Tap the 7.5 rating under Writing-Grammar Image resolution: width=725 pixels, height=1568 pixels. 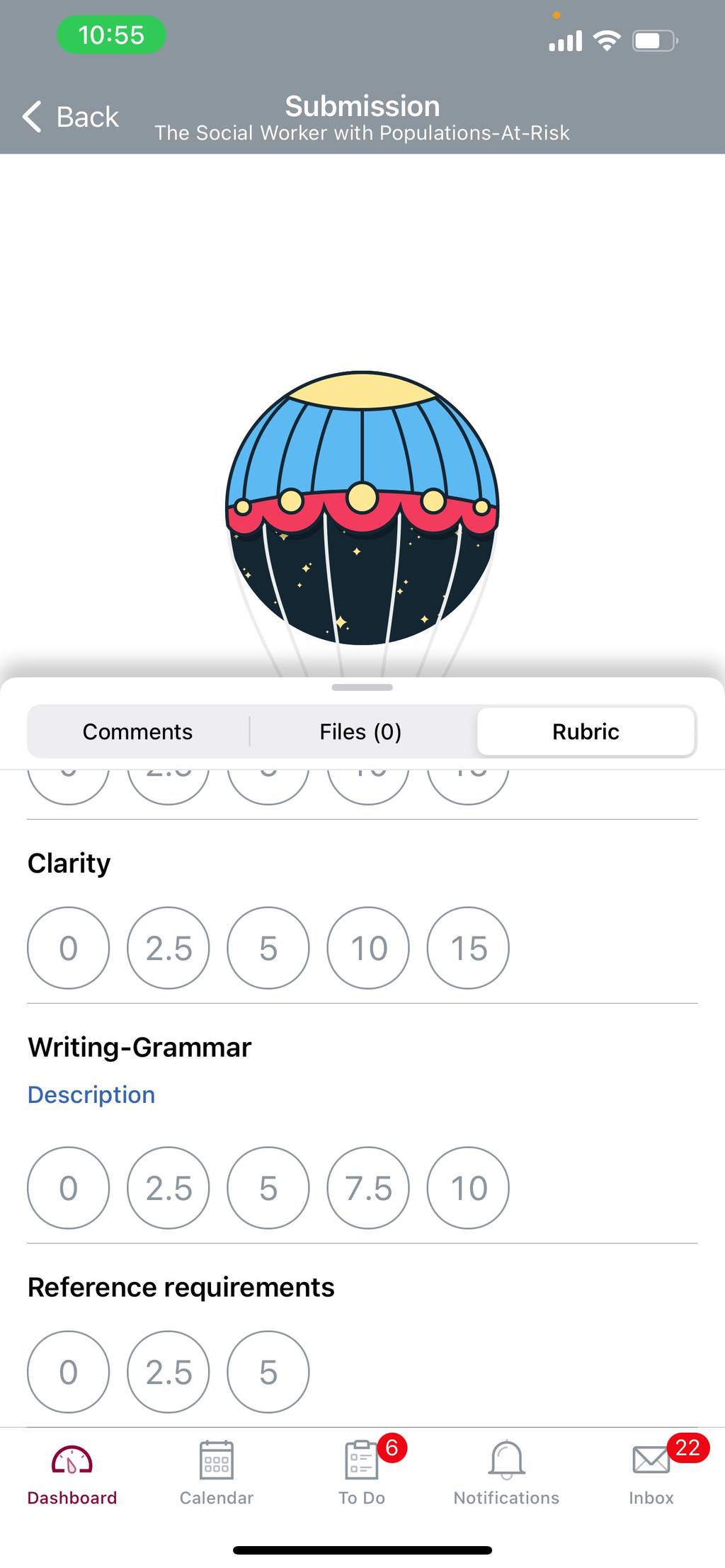(368, 1188)
